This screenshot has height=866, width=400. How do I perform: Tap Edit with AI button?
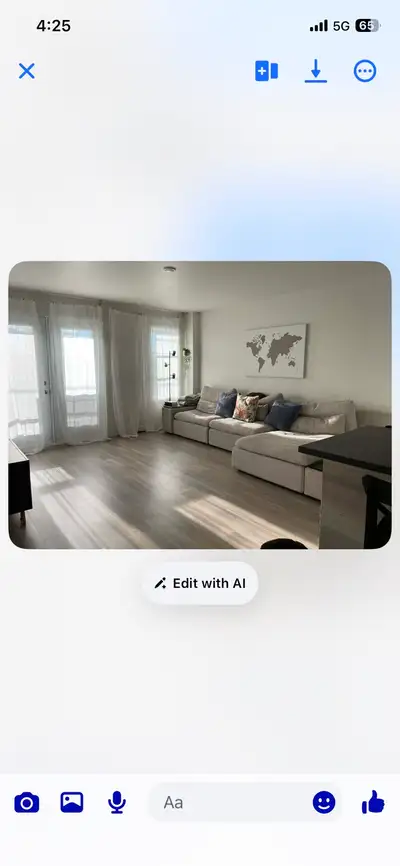(200, 583)
